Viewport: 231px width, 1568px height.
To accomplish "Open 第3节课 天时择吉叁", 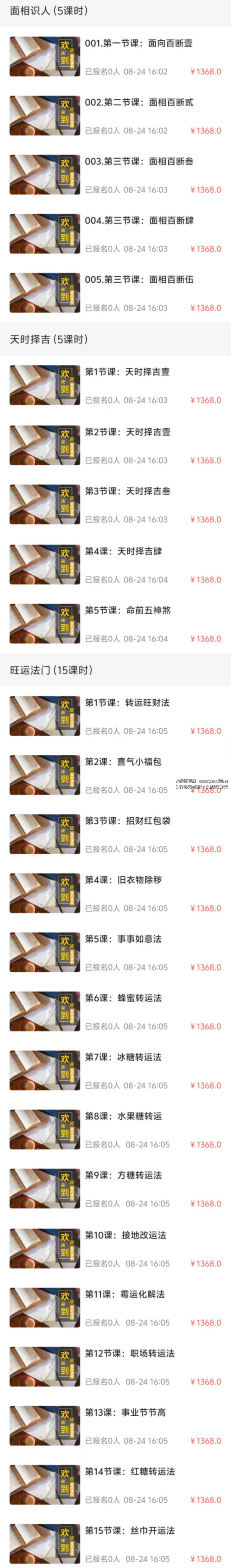I will (127, 491).
